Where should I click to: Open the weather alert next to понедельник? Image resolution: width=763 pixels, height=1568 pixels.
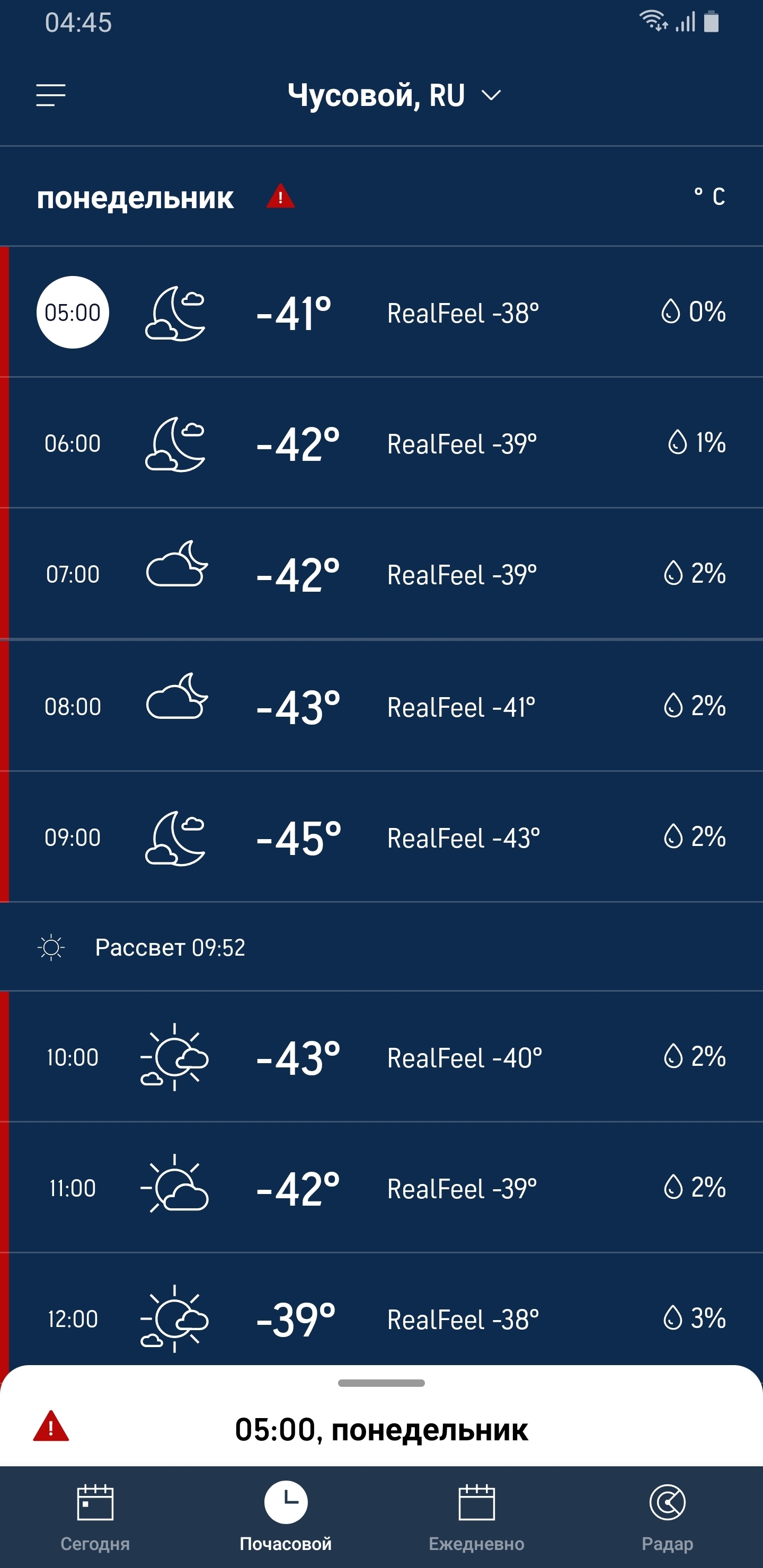pyautogui.click(x=280, y=197)
